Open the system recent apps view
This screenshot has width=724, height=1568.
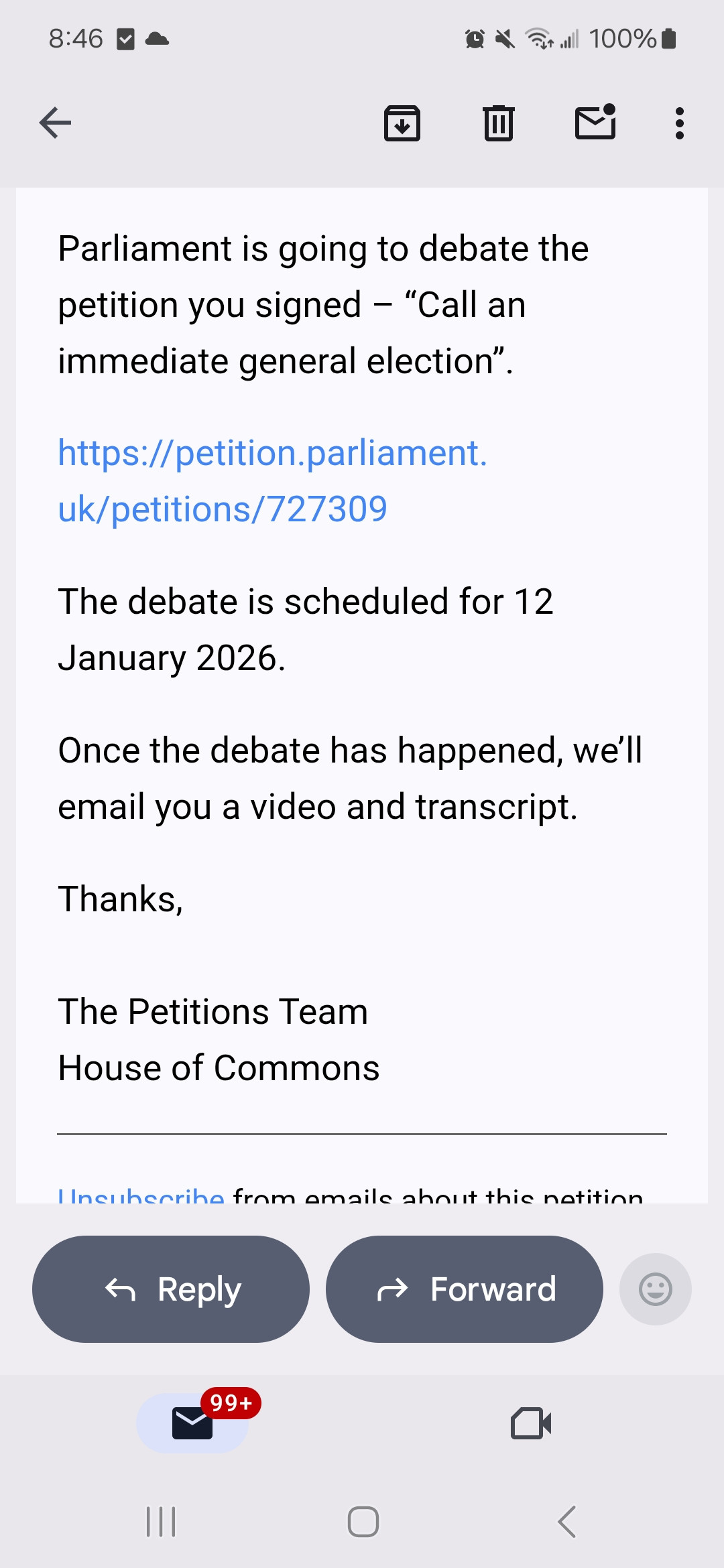coord(161,1522)
